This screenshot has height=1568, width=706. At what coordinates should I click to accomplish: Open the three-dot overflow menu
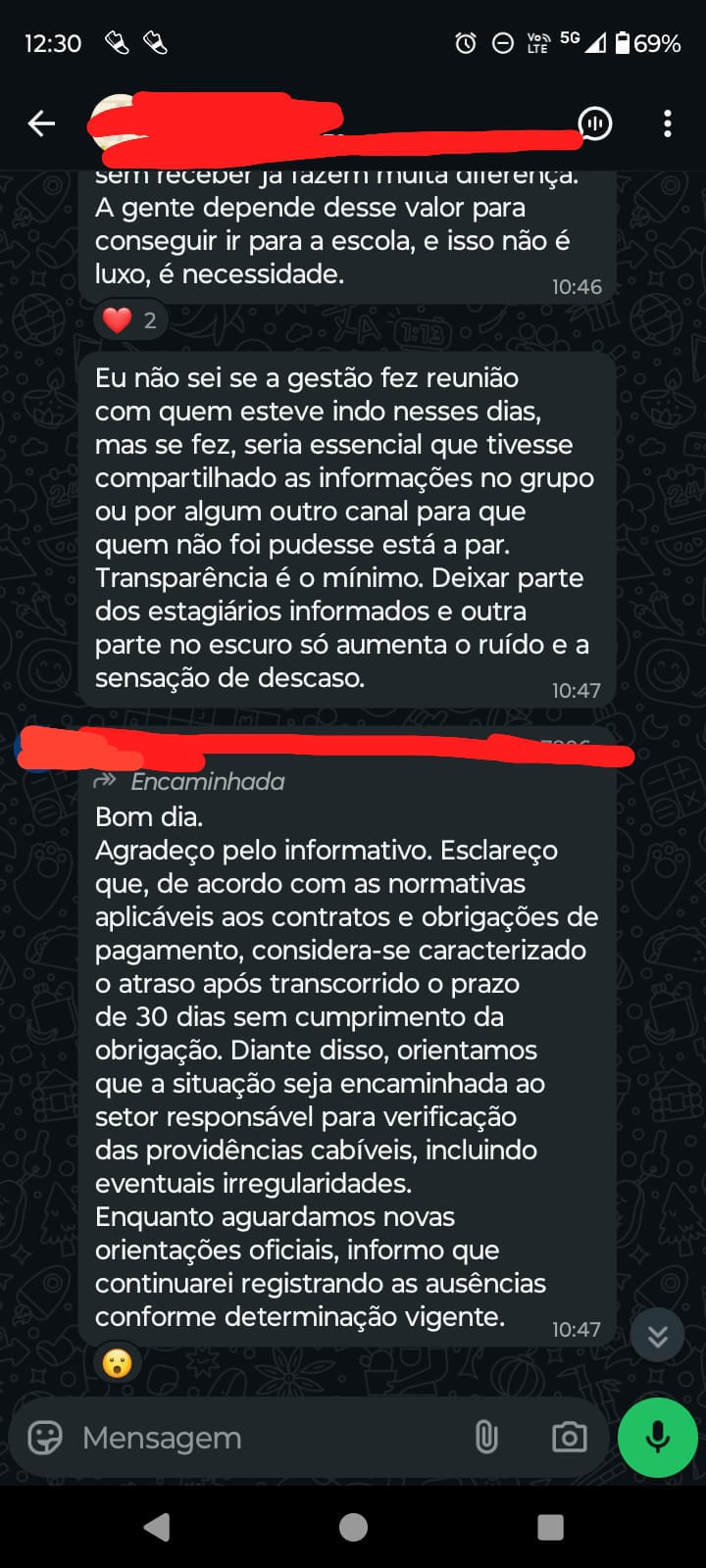[668, 123]
